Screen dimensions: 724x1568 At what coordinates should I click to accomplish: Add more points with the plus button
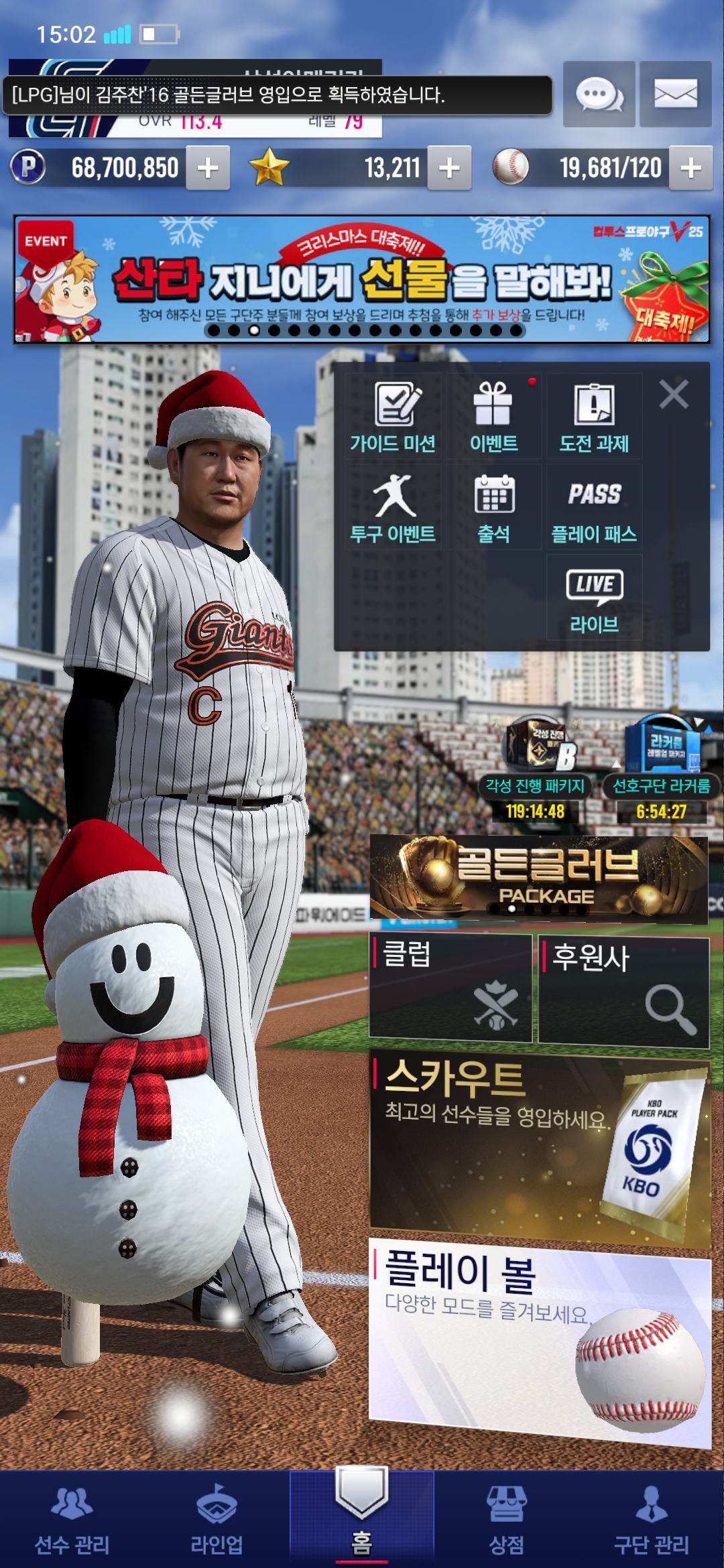(208, 168)
